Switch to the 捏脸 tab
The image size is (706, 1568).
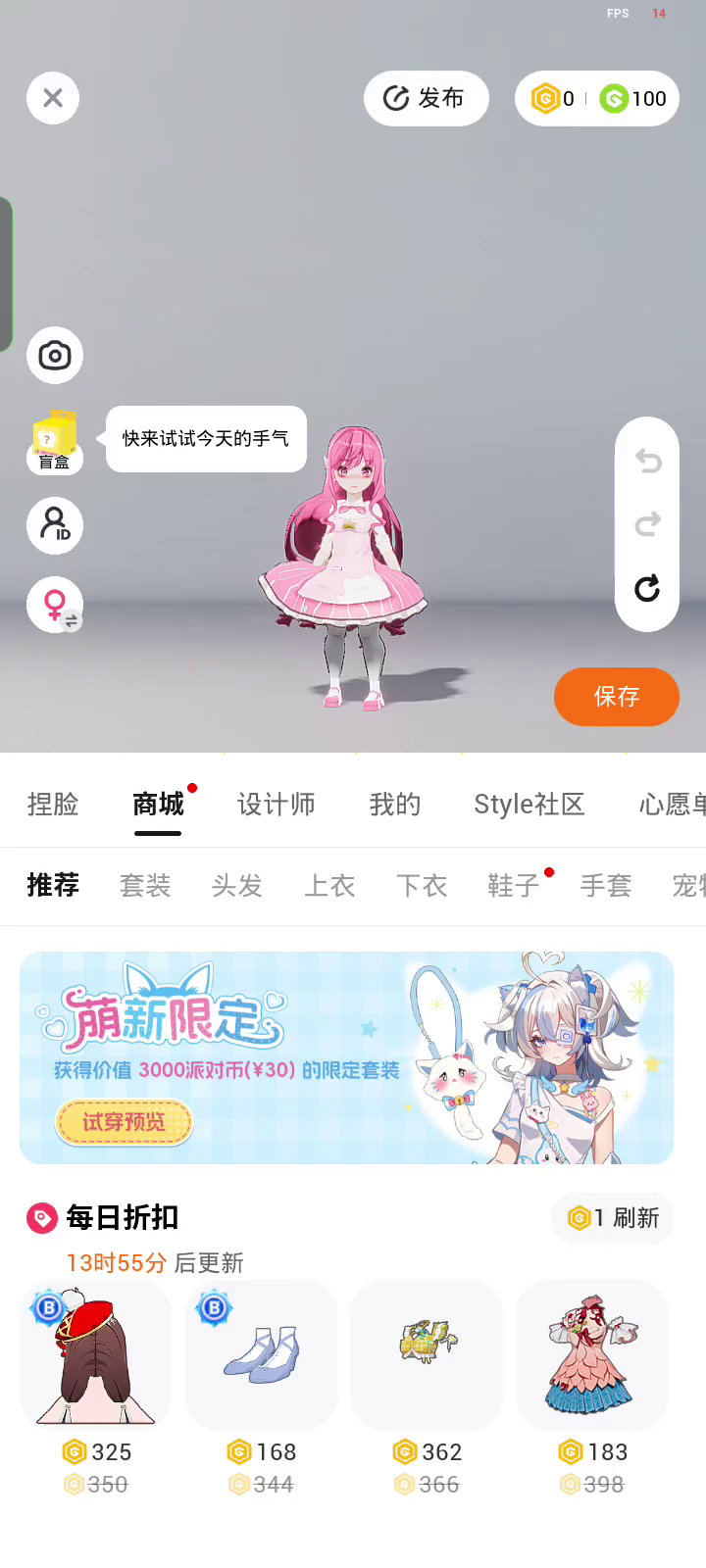(x=53, y=805)
